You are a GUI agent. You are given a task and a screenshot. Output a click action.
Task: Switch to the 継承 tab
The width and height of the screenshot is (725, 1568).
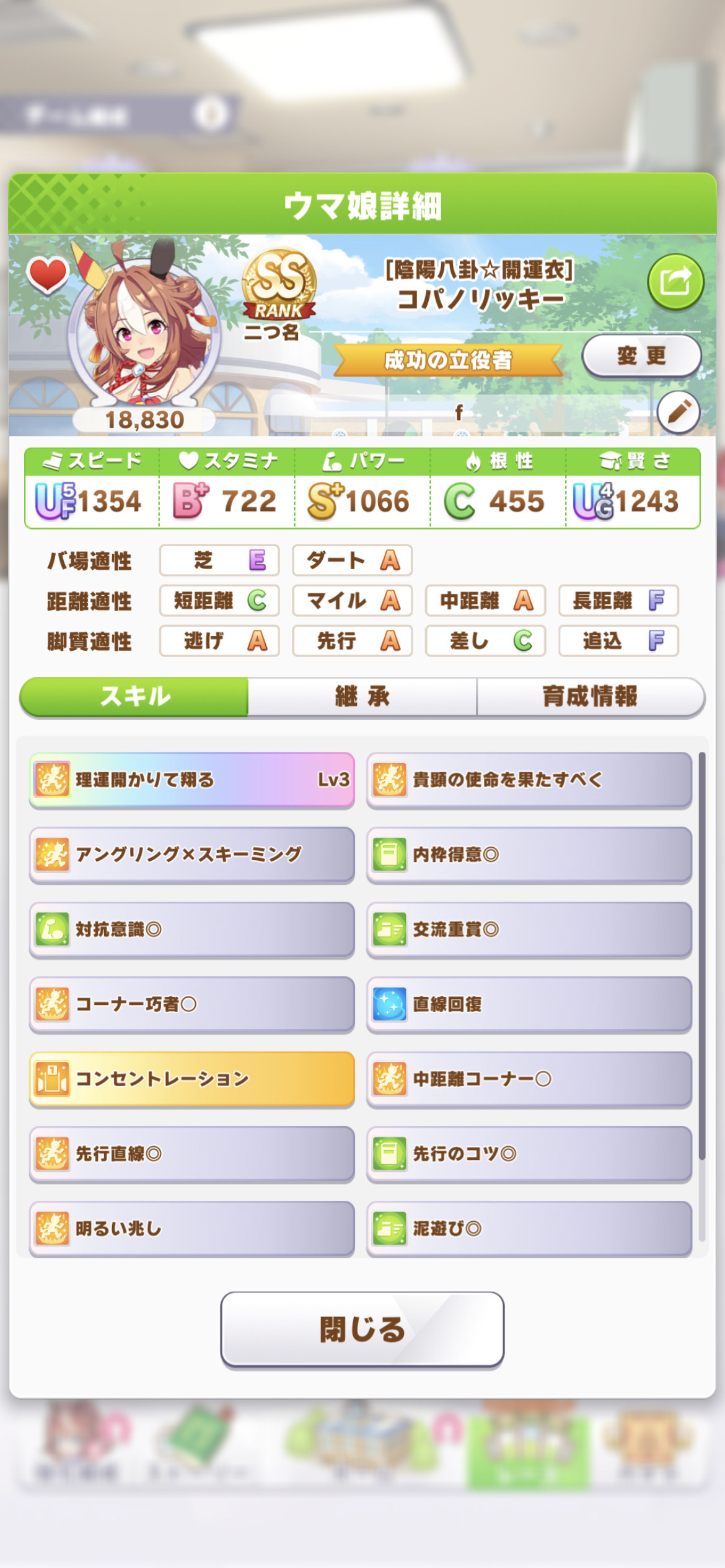(362, 697)
